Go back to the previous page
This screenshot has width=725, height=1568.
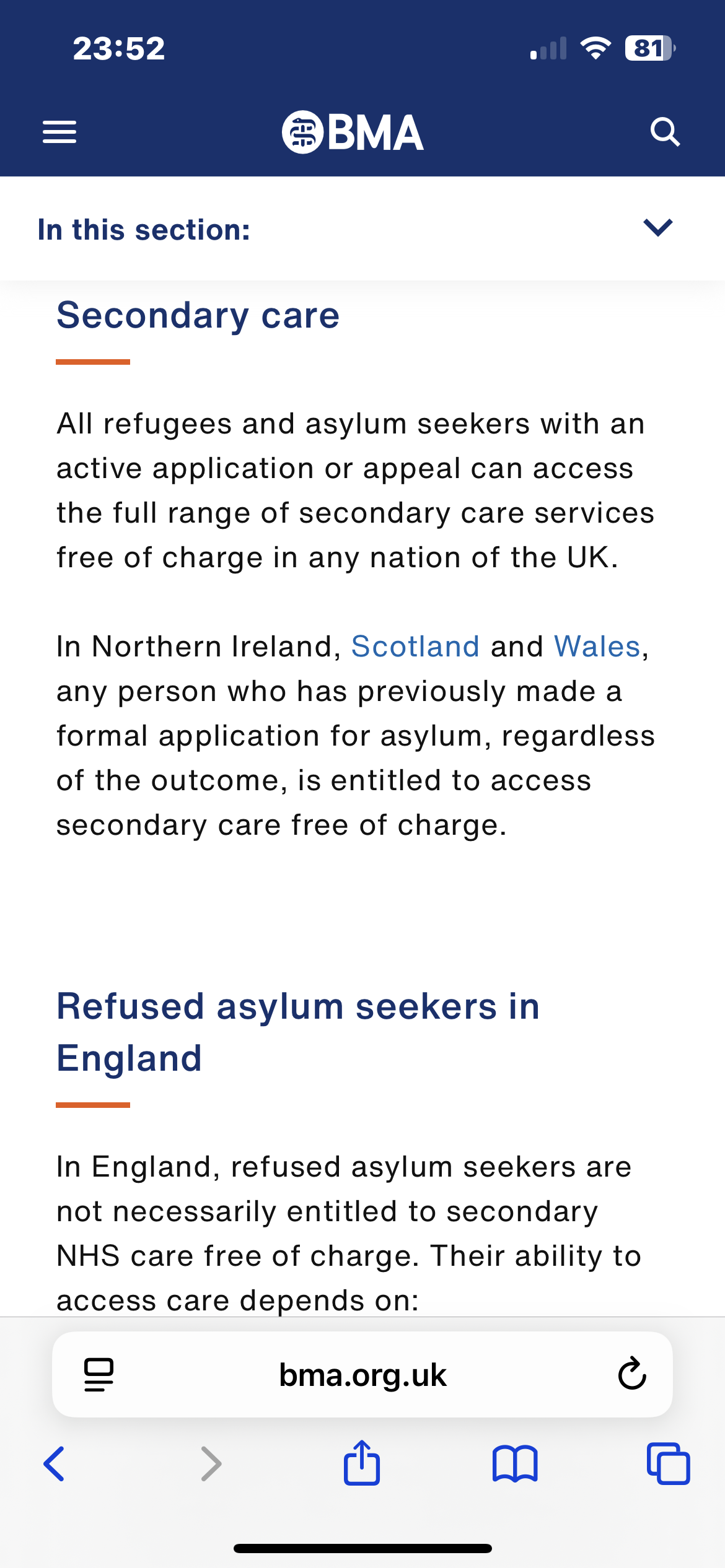point(55,1464)
